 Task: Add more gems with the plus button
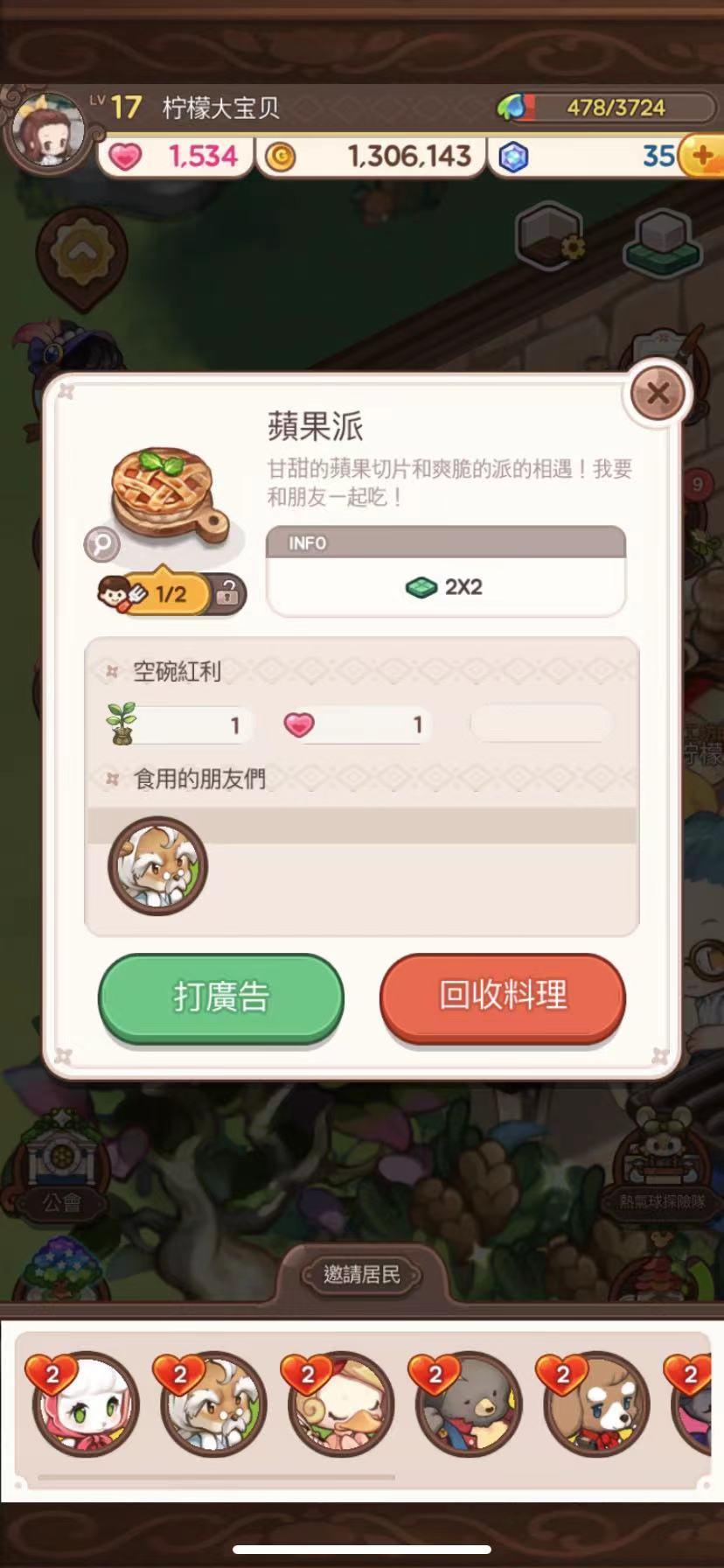(x=702, y=157)
